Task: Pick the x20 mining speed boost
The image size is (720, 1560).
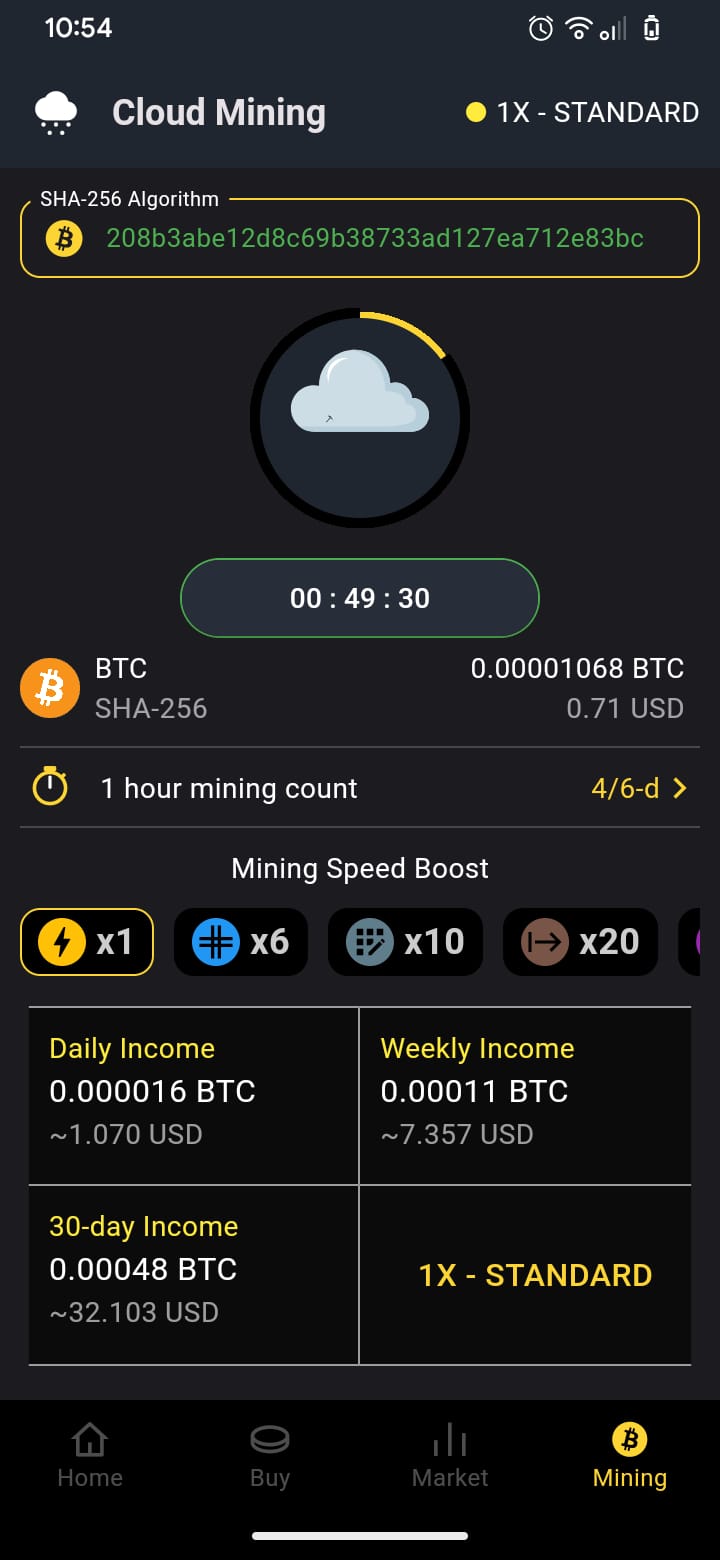Action: coord(580,942)
